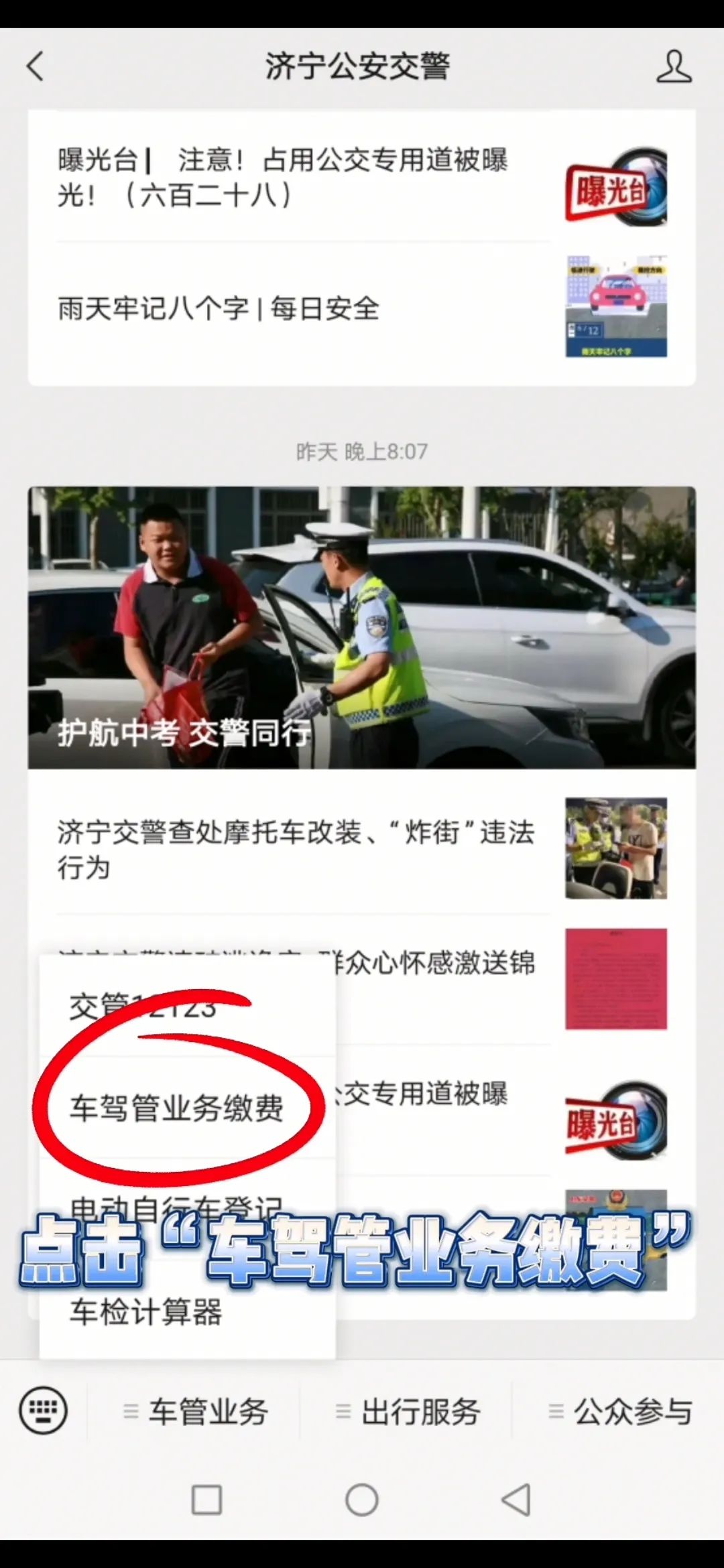This screenshot has height=1568, width=724.
Task: Click the pink thank-you letter thumbnail
Action: coord(617,978)
